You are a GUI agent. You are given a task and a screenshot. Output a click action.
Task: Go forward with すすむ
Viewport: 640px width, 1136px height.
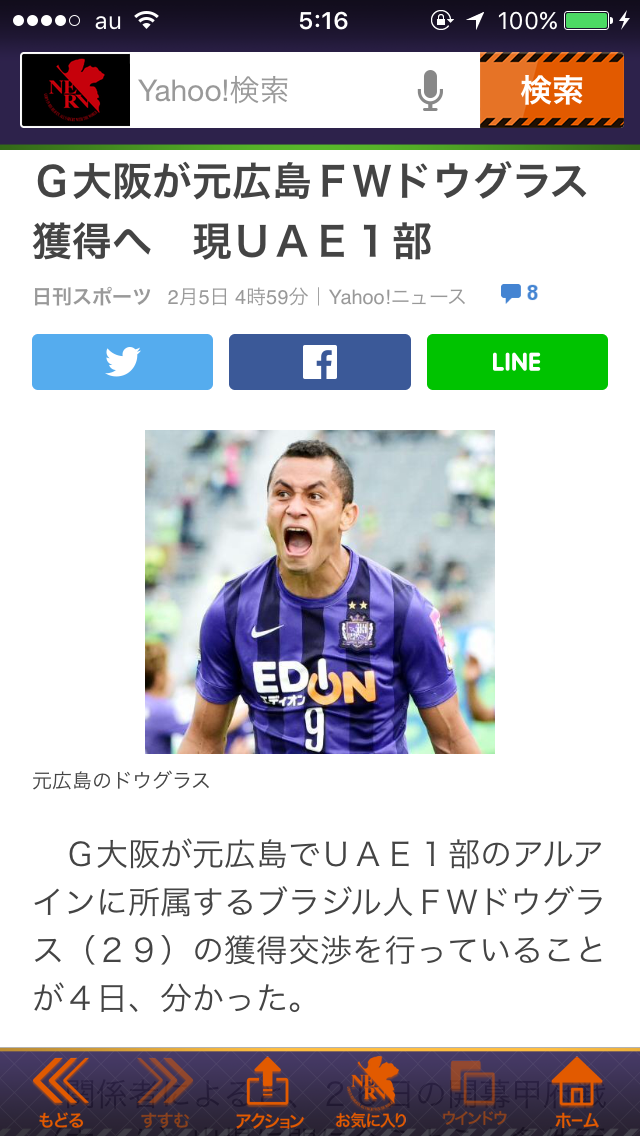(165, 1094)
